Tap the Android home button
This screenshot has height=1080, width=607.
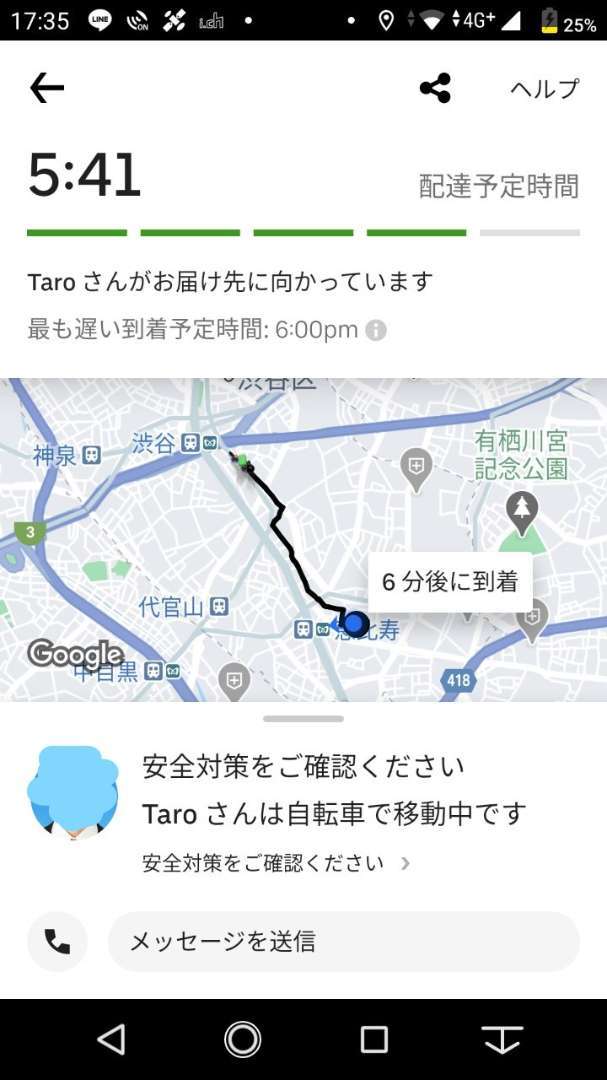[x=243, y=1039]
